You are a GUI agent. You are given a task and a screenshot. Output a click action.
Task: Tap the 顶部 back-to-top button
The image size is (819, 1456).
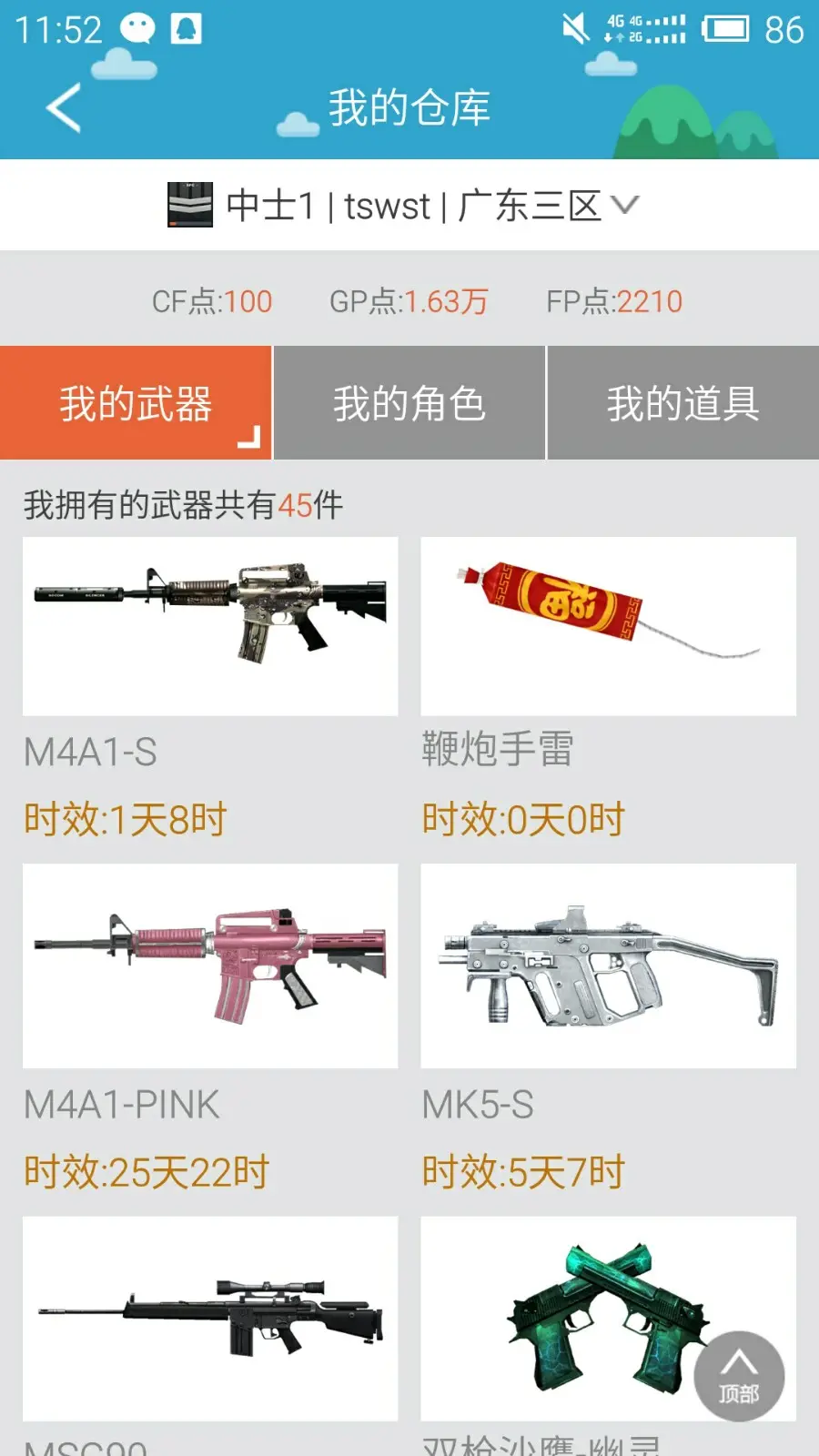pos(739,1376)
